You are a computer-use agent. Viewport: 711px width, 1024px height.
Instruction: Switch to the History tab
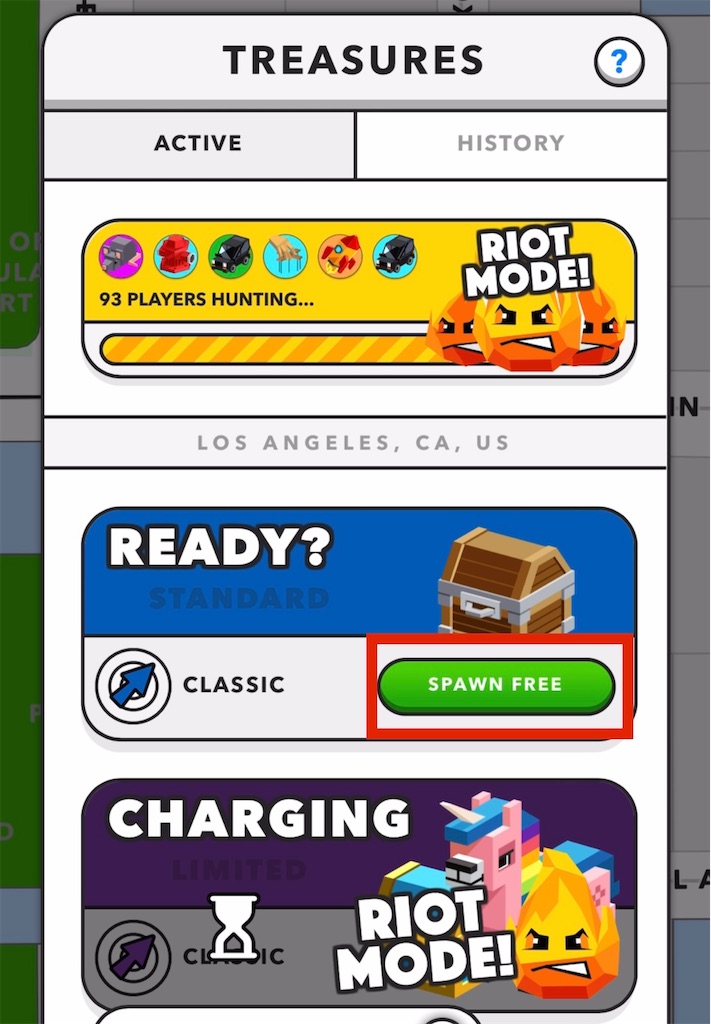(x=510, y=143)
